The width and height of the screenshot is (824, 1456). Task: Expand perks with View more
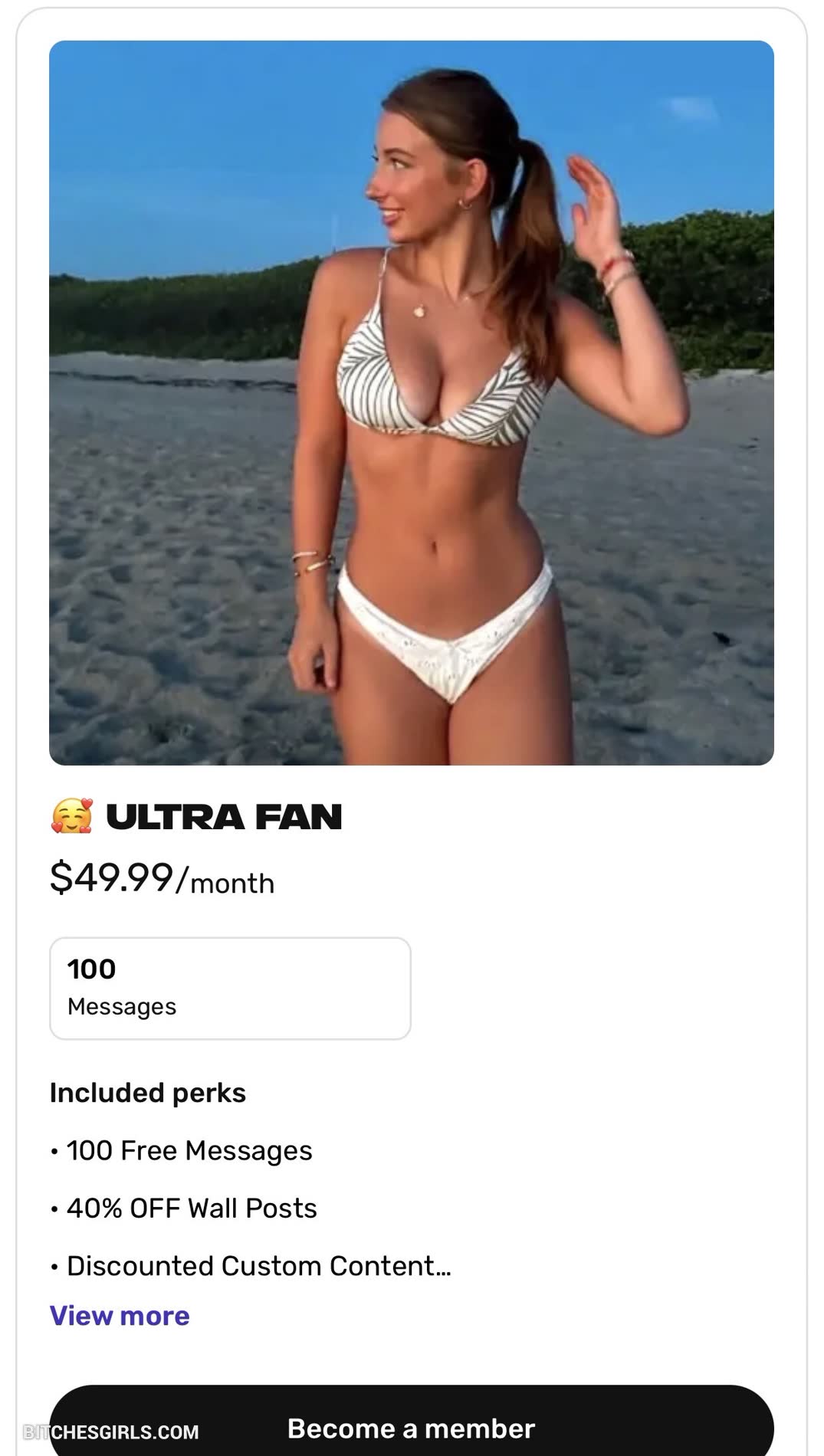[120, 1316]
